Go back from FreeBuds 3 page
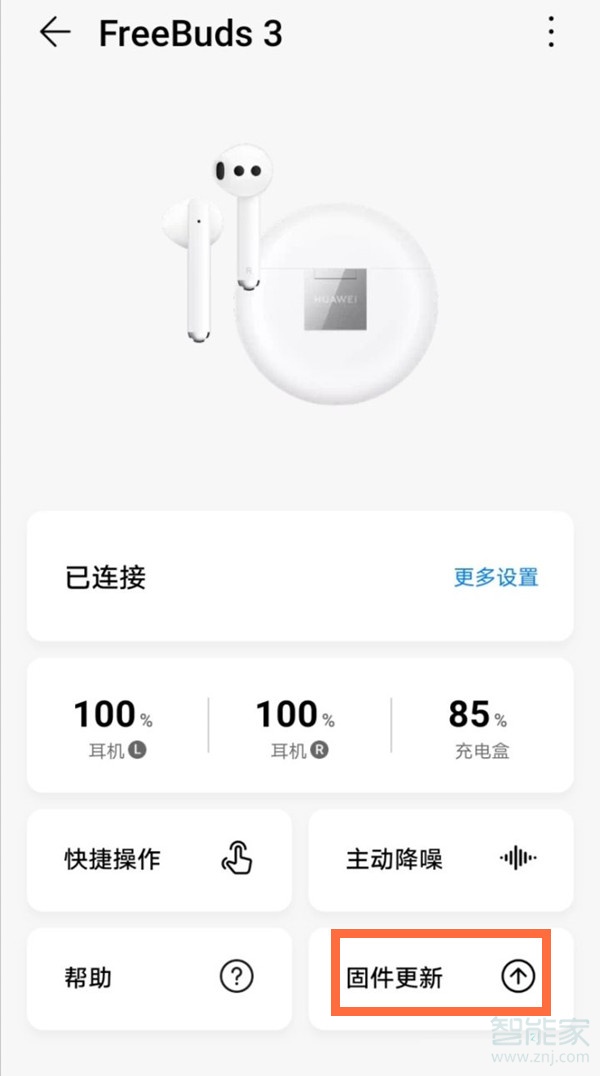This screenshot has height=1076, width=600. tap(55, 33)
